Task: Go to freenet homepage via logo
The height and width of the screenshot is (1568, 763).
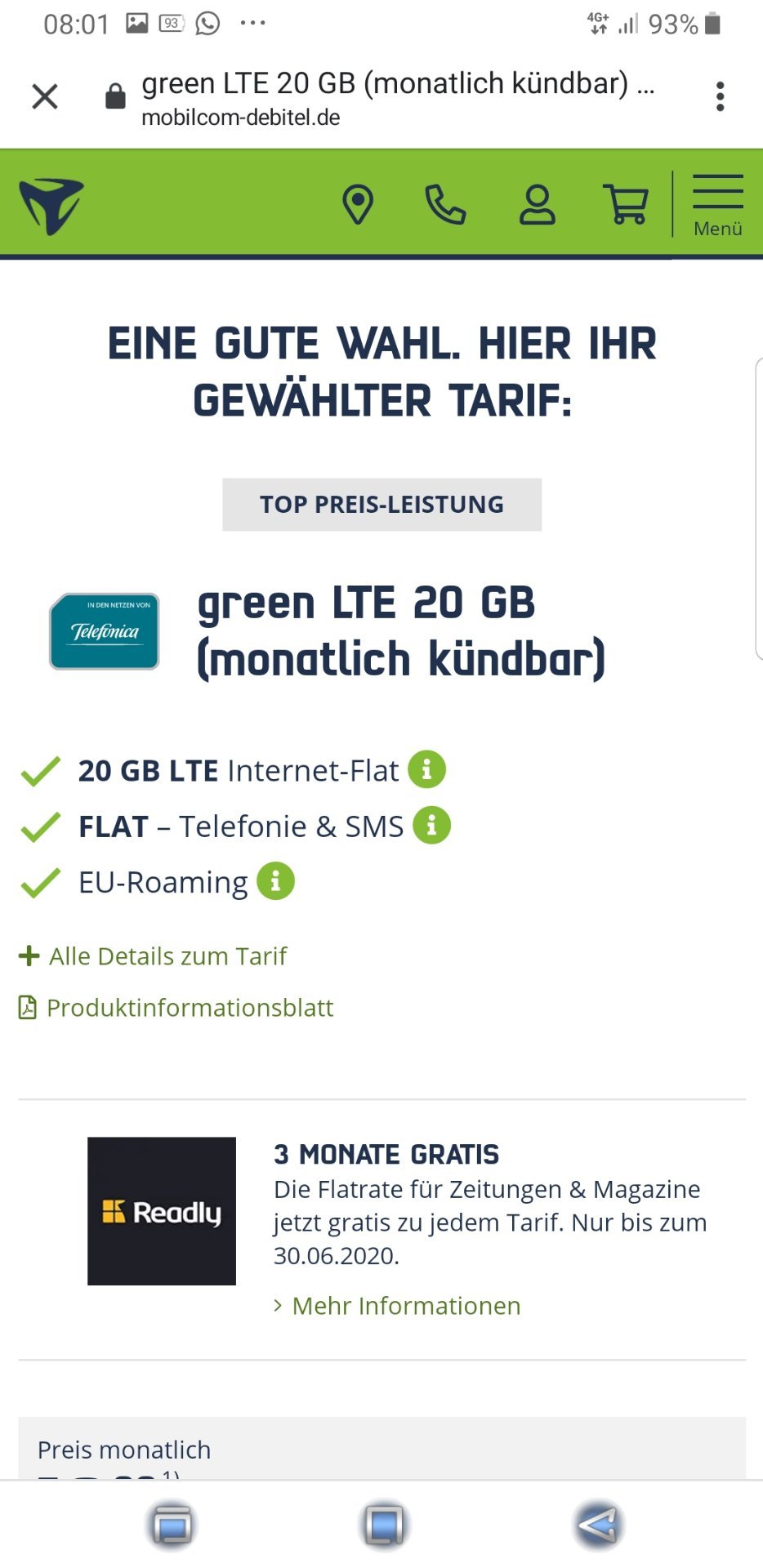Action: point(51,206)
